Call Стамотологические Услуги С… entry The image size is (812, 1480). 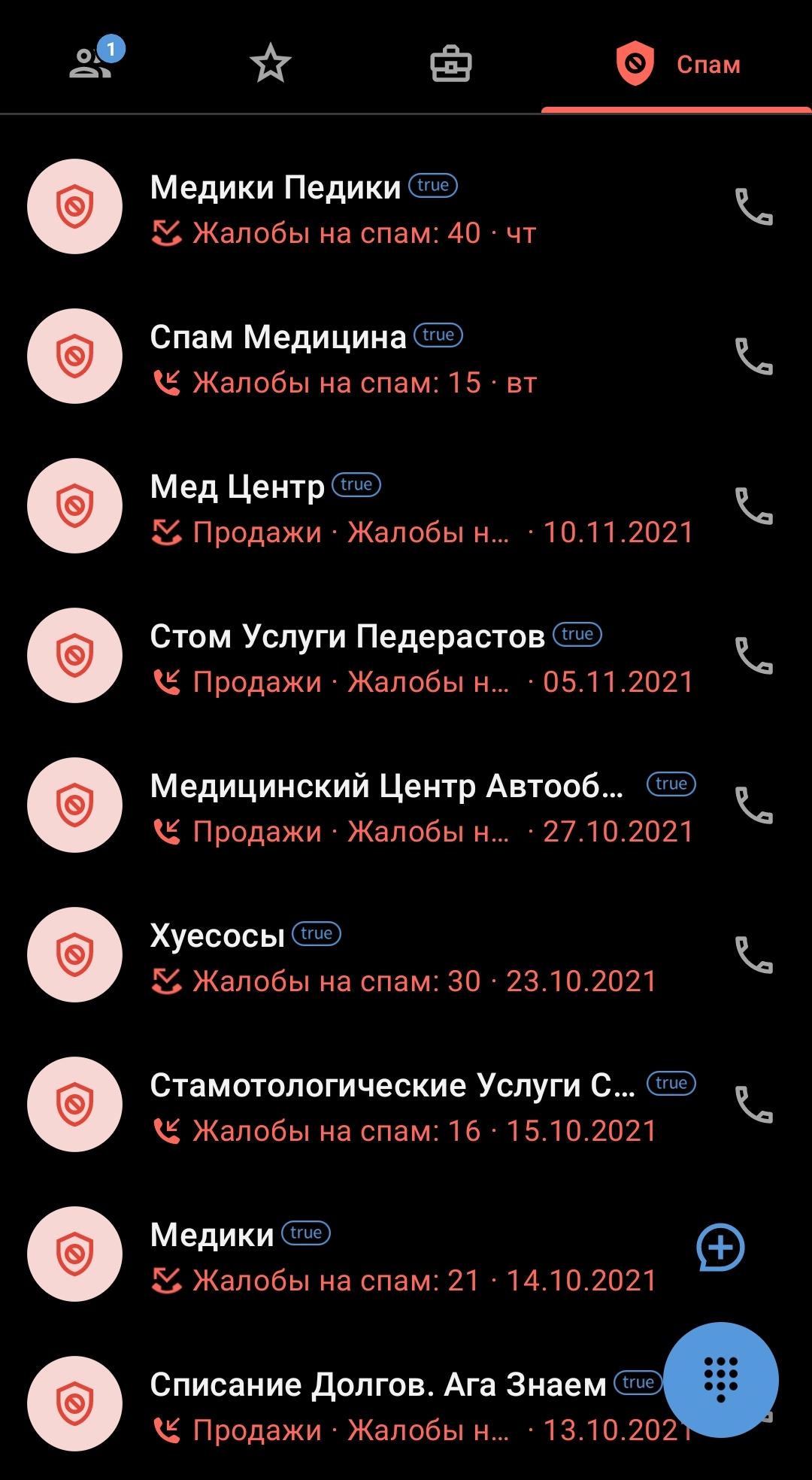coord(753,1105)
